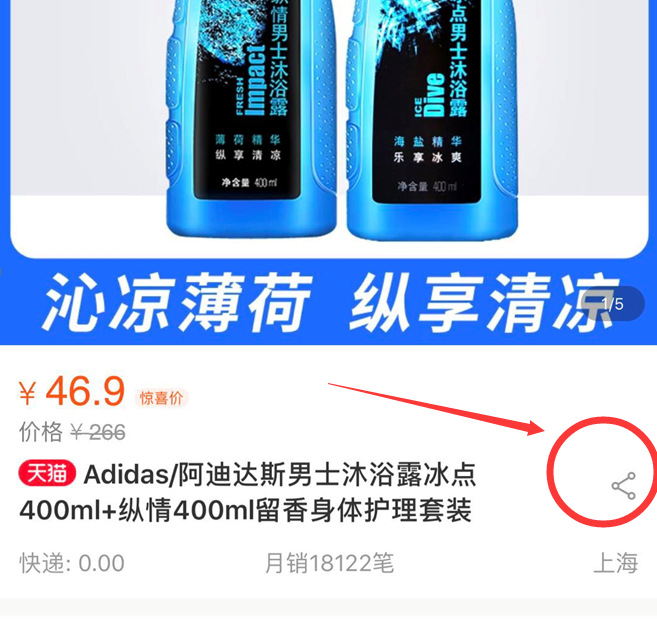The height and width of the screenshot is (621, 657).
Task: Share this Adidas shower gel listing
Action: (623, 487)
